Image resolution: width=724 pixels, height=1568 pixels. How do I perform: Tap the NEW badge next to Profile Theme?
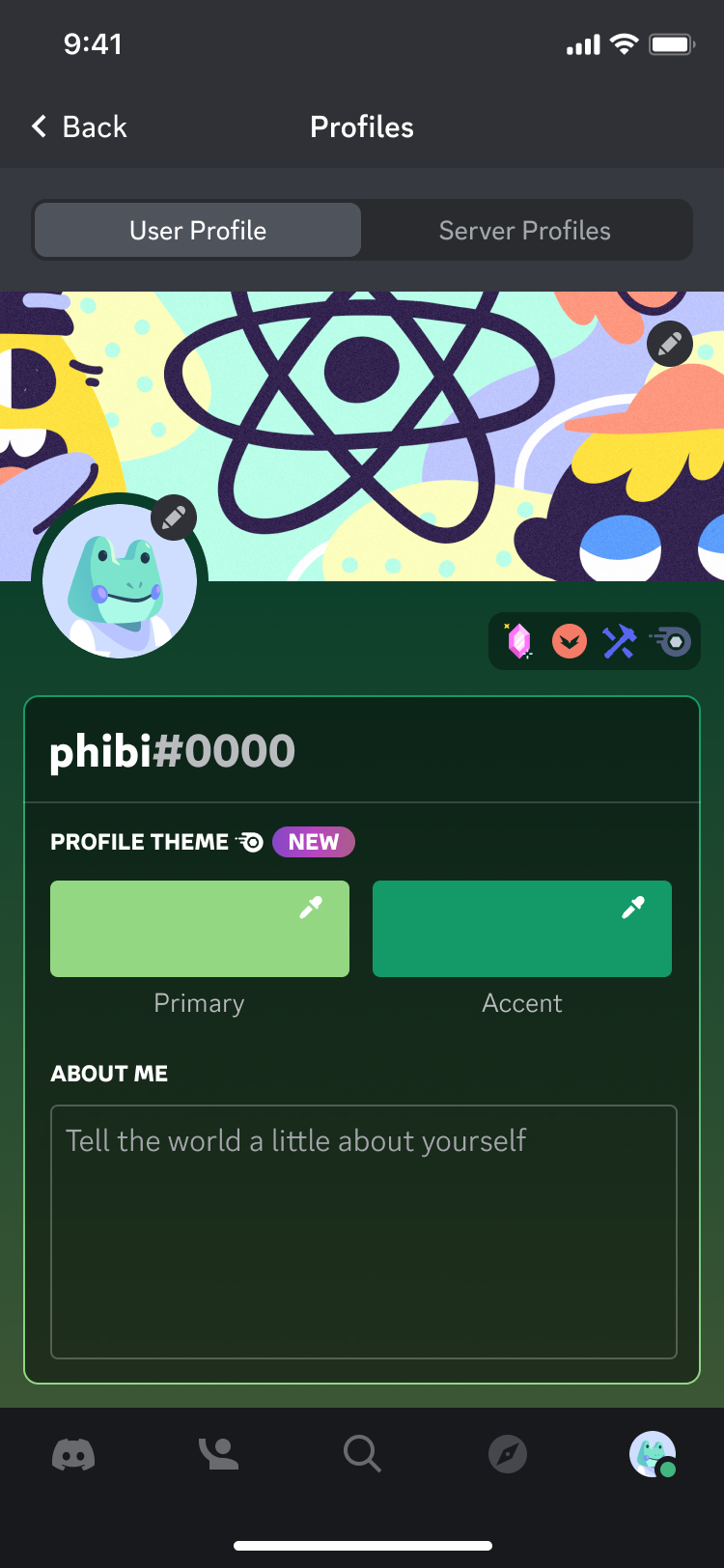click(314, 841)
